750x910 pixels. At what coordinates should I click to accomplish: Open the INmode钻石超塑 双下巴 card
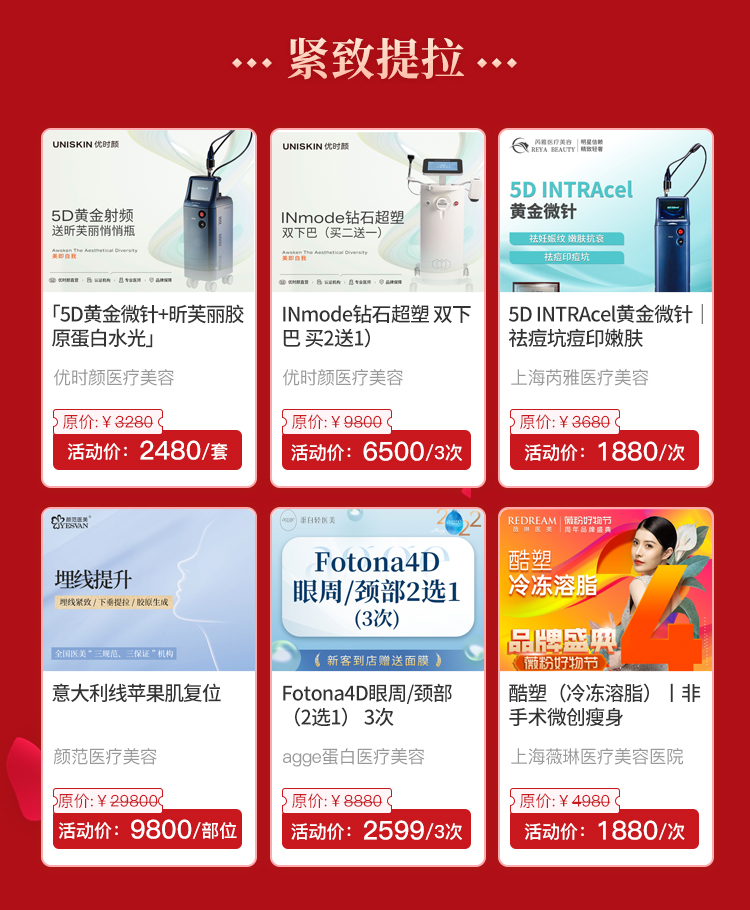[377, 307]
